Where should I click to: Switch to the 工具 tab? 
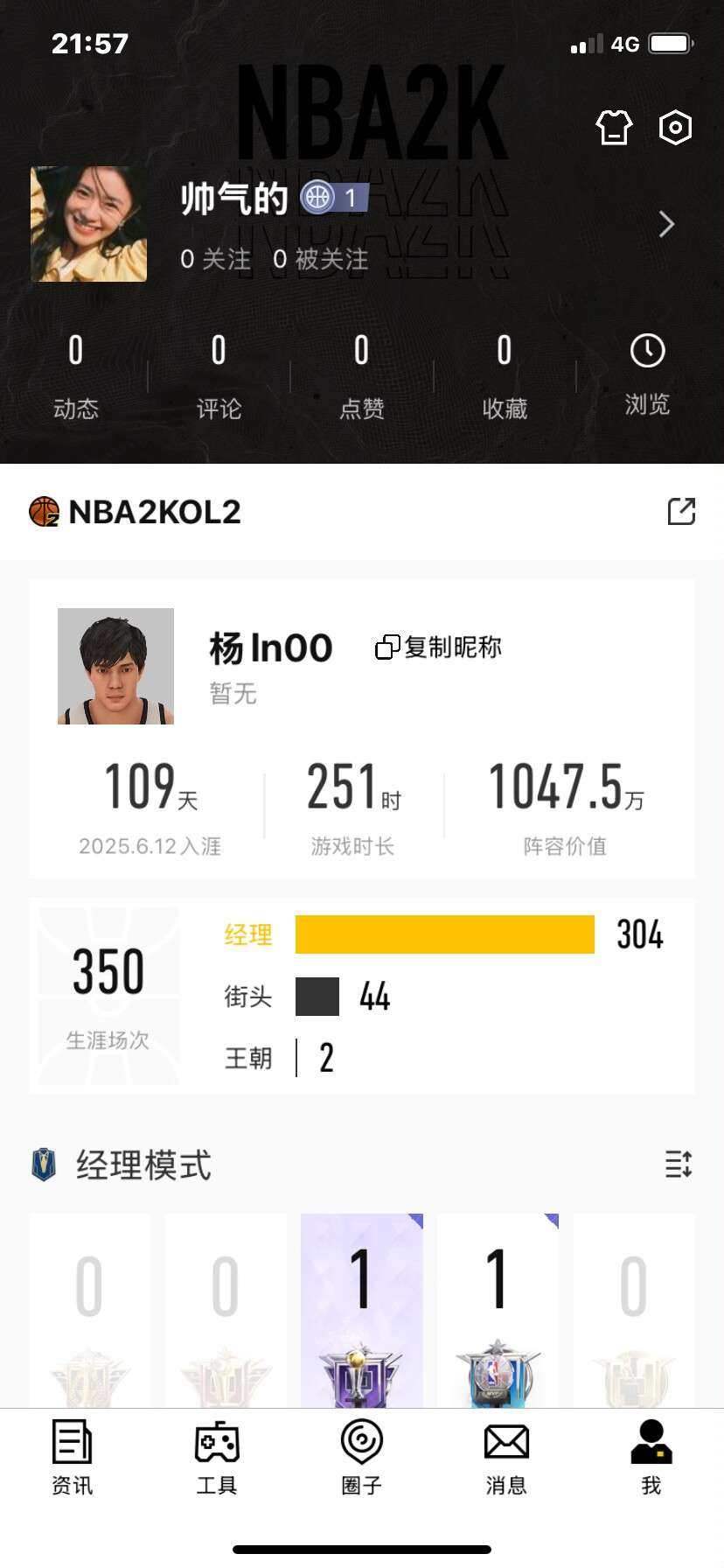tap(217, 1458)
